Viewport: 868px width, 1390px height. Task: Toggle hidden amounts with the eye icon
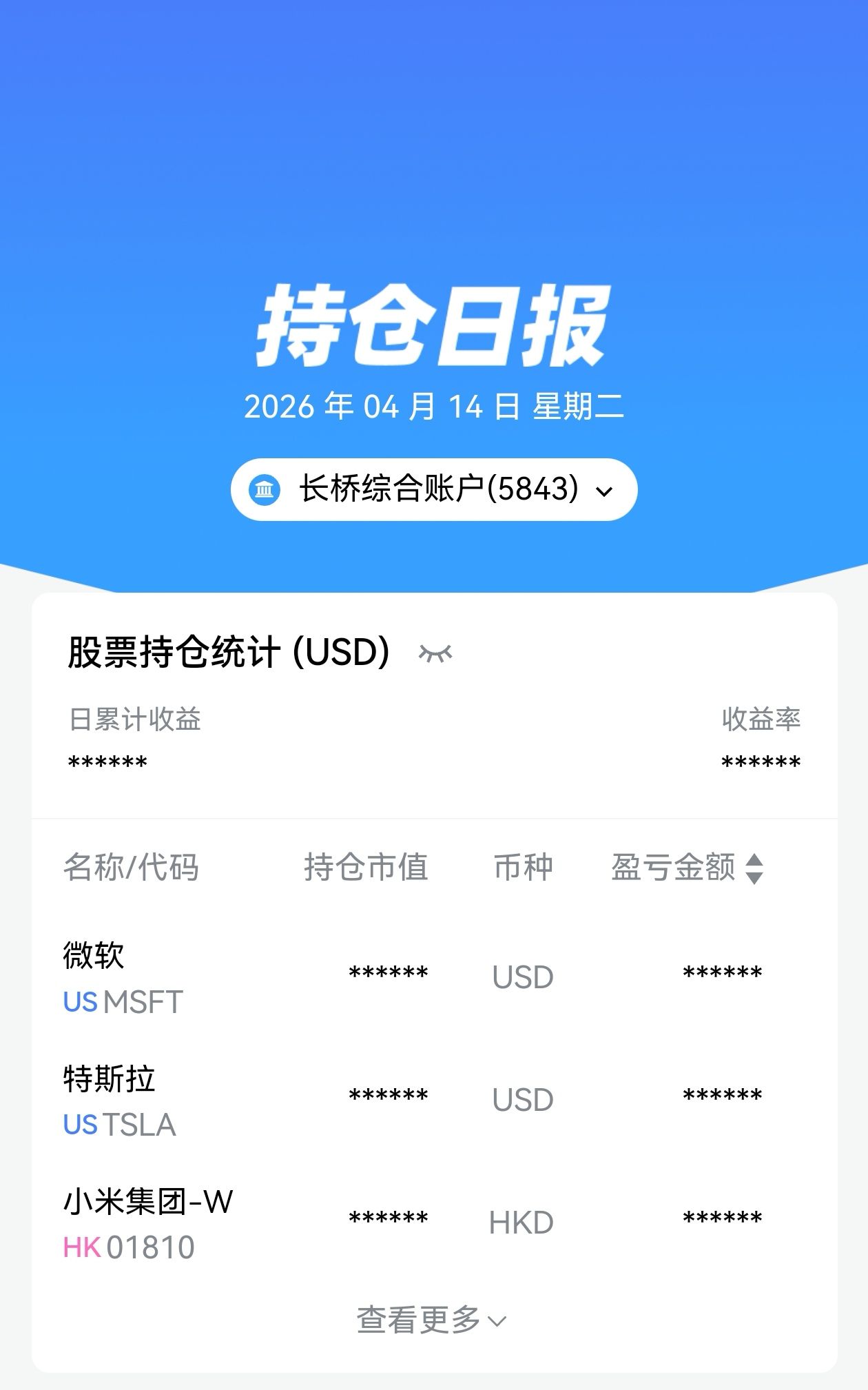click(x=435, y=653)
